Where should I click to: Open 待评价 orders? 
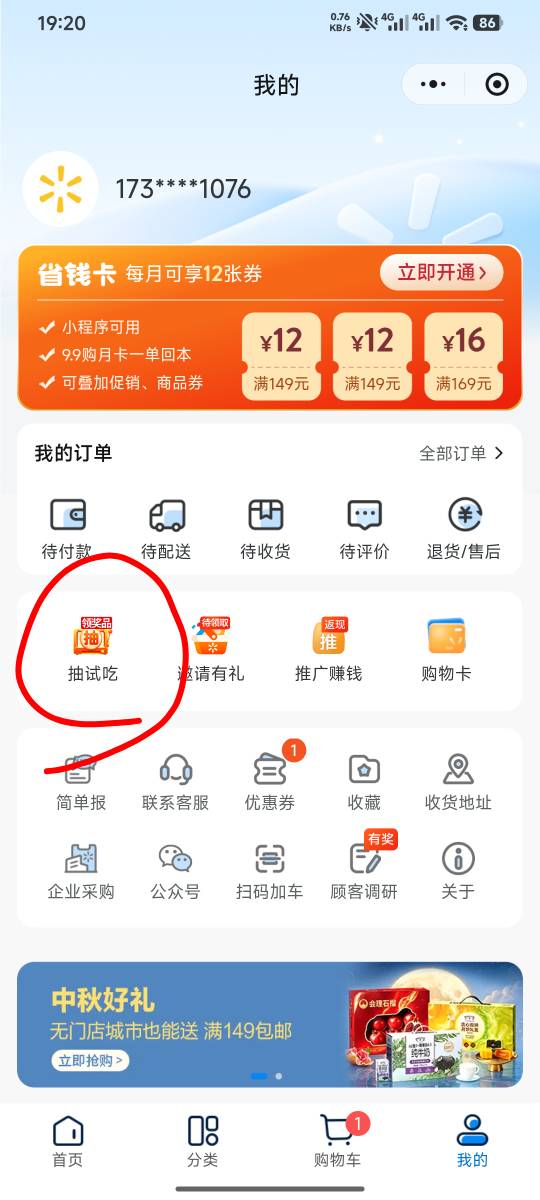pos(364,529)
